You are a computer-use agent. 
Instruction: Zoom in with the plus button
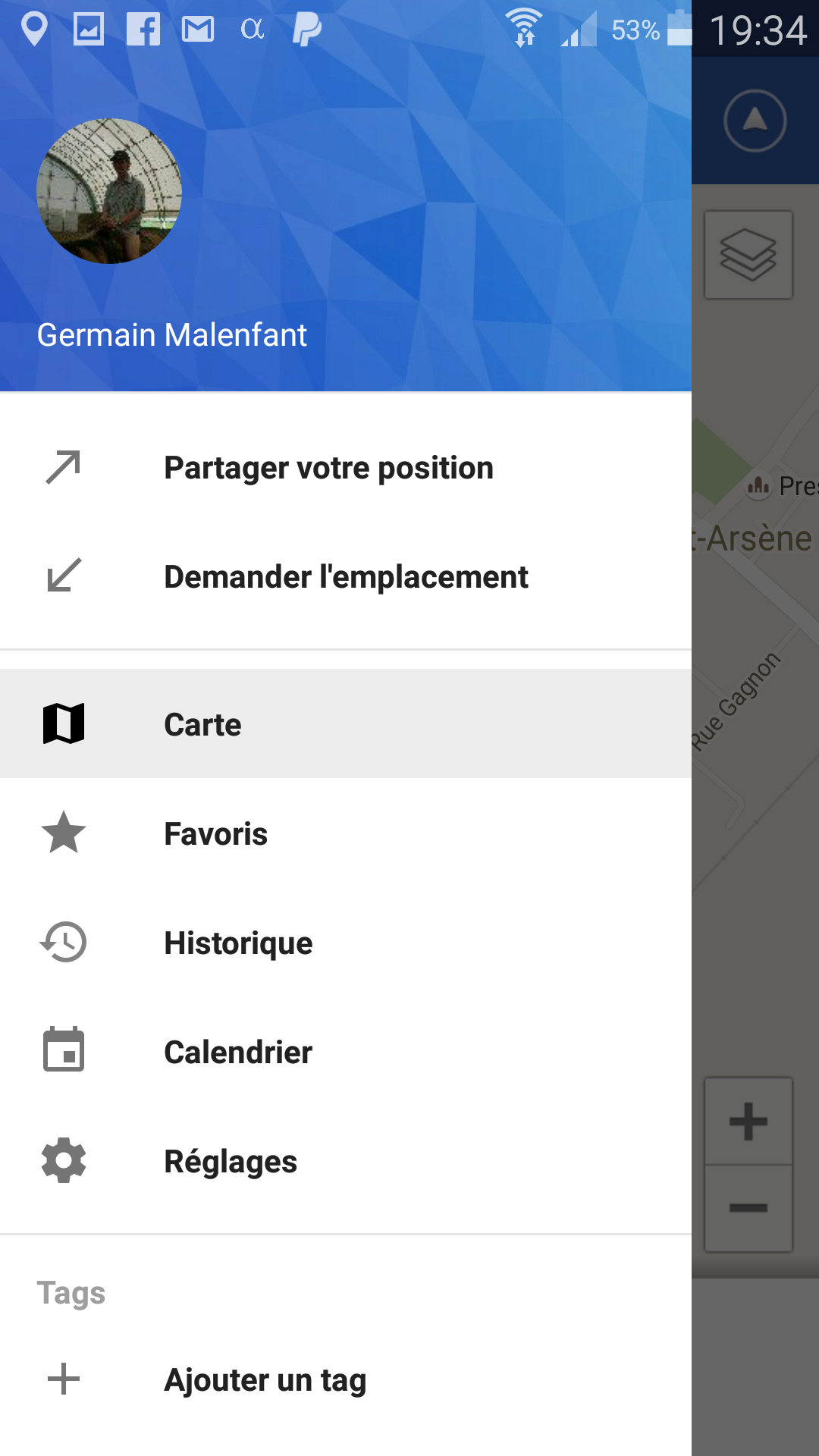pyautogui.click(x=748, y=1121)
